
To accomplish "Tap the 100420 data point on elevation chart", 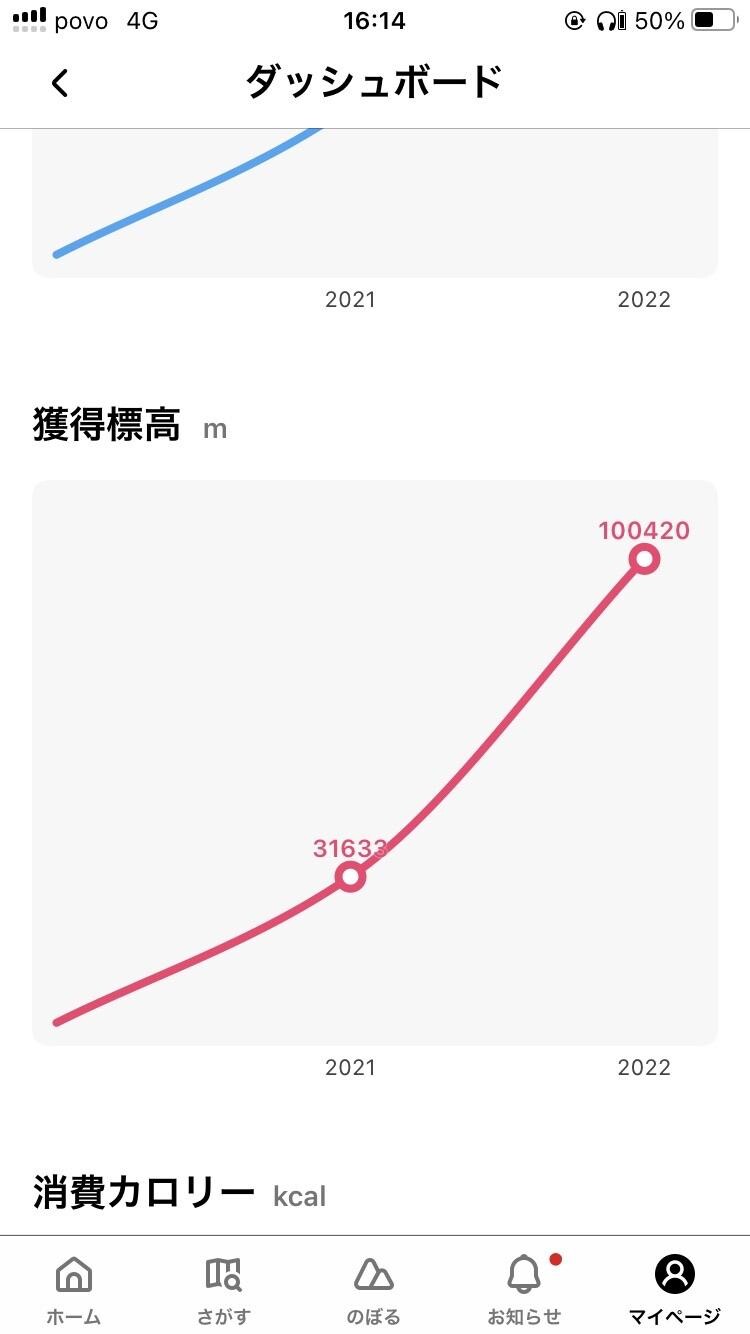I will pyautogui.click(x=644, y=559).
